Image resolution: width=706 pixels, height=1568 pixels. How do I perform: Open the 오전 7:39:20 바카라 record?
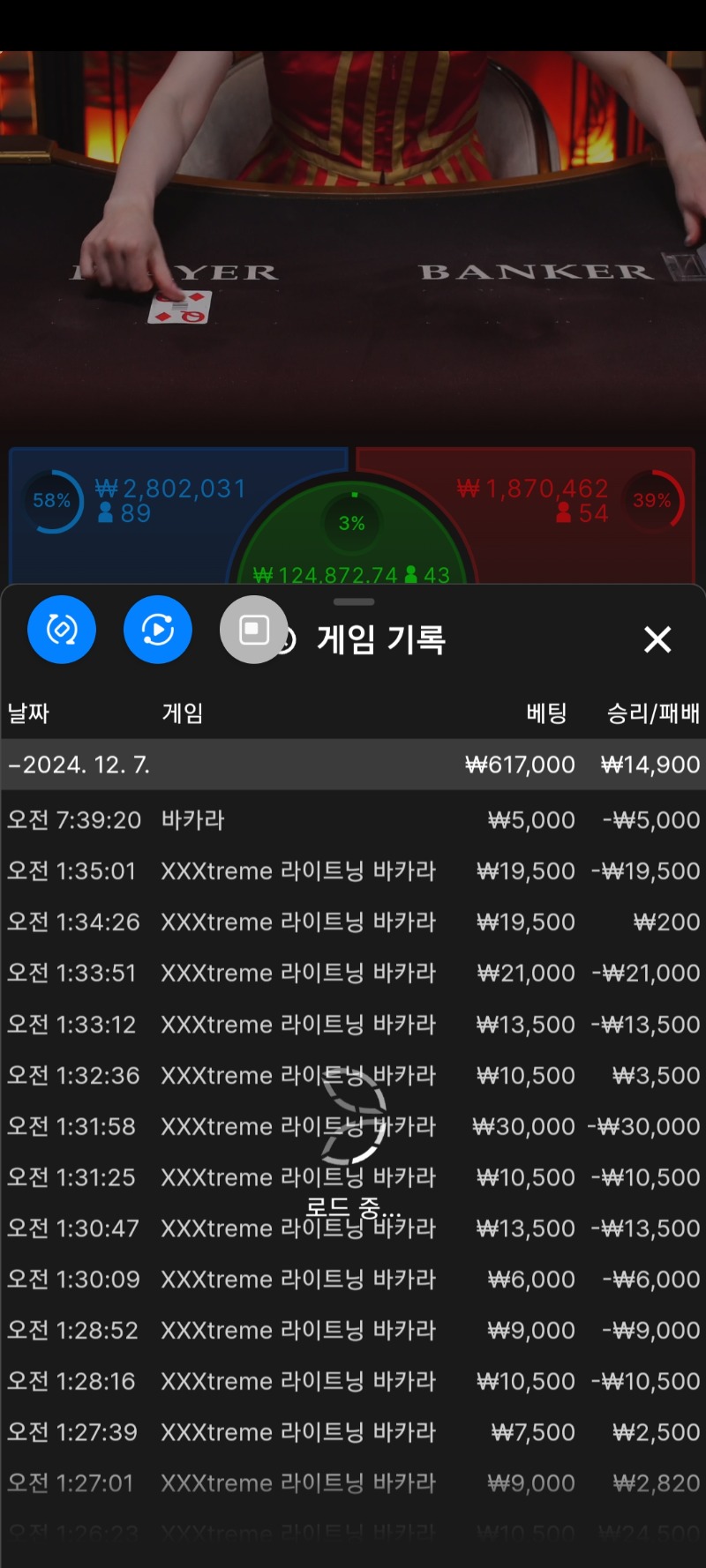(x=353, y=820)
